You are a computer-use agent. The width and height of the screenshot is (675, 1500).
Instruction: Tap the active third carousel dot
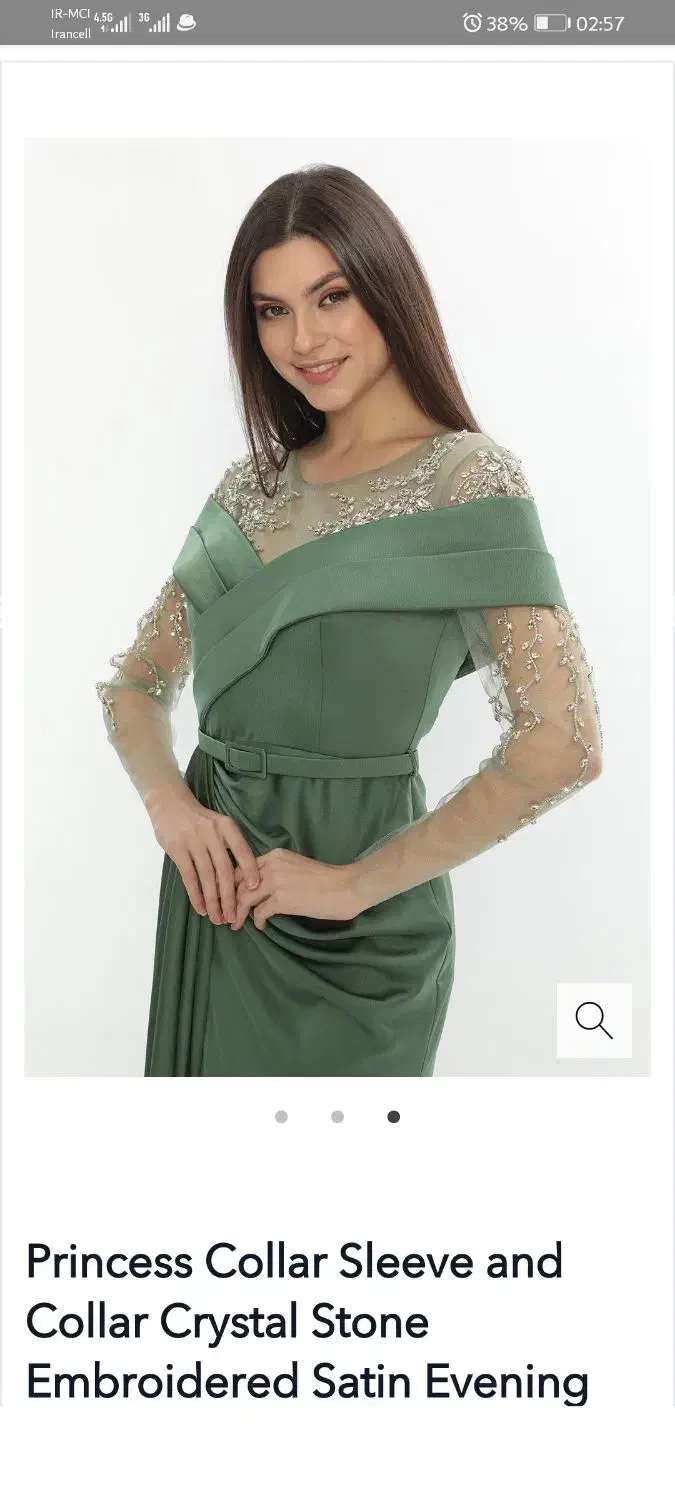tap(394, 1117)
